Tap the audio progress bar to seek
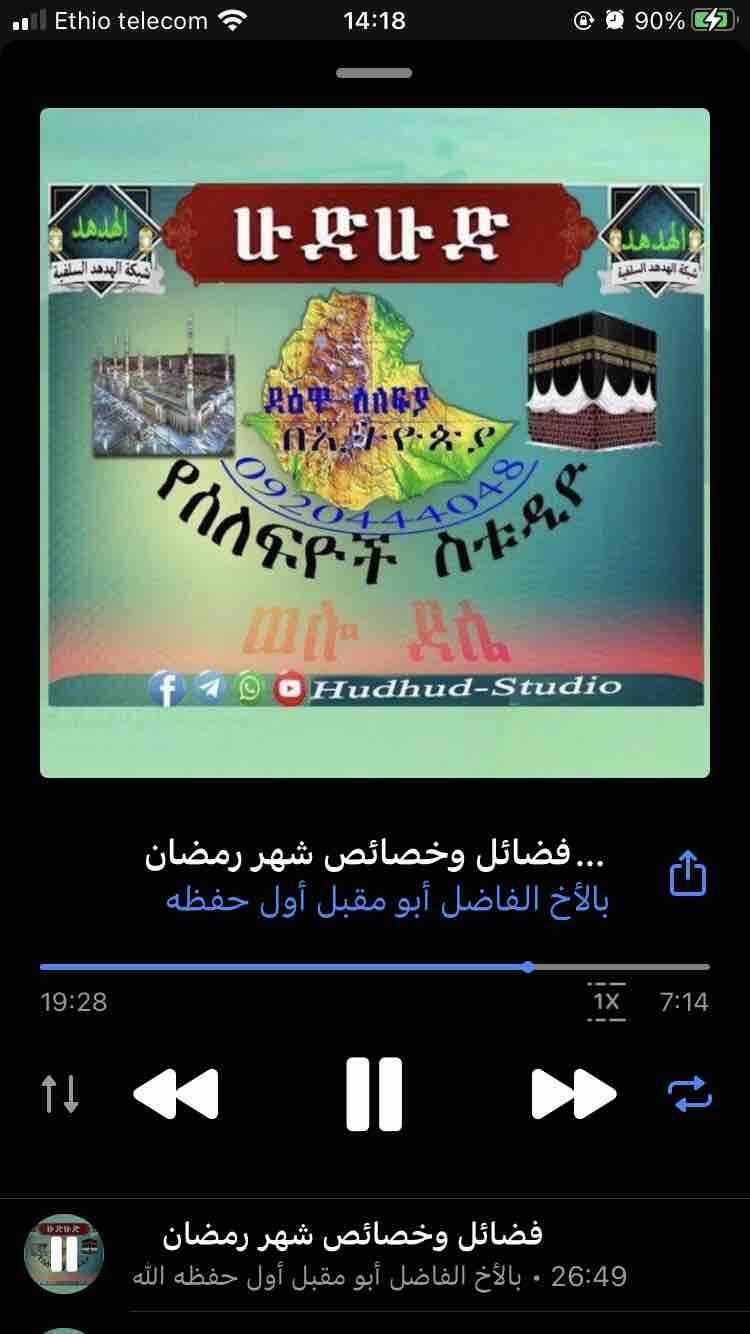Viewport: 750px width, 1334px height. [x=374, y=967]
